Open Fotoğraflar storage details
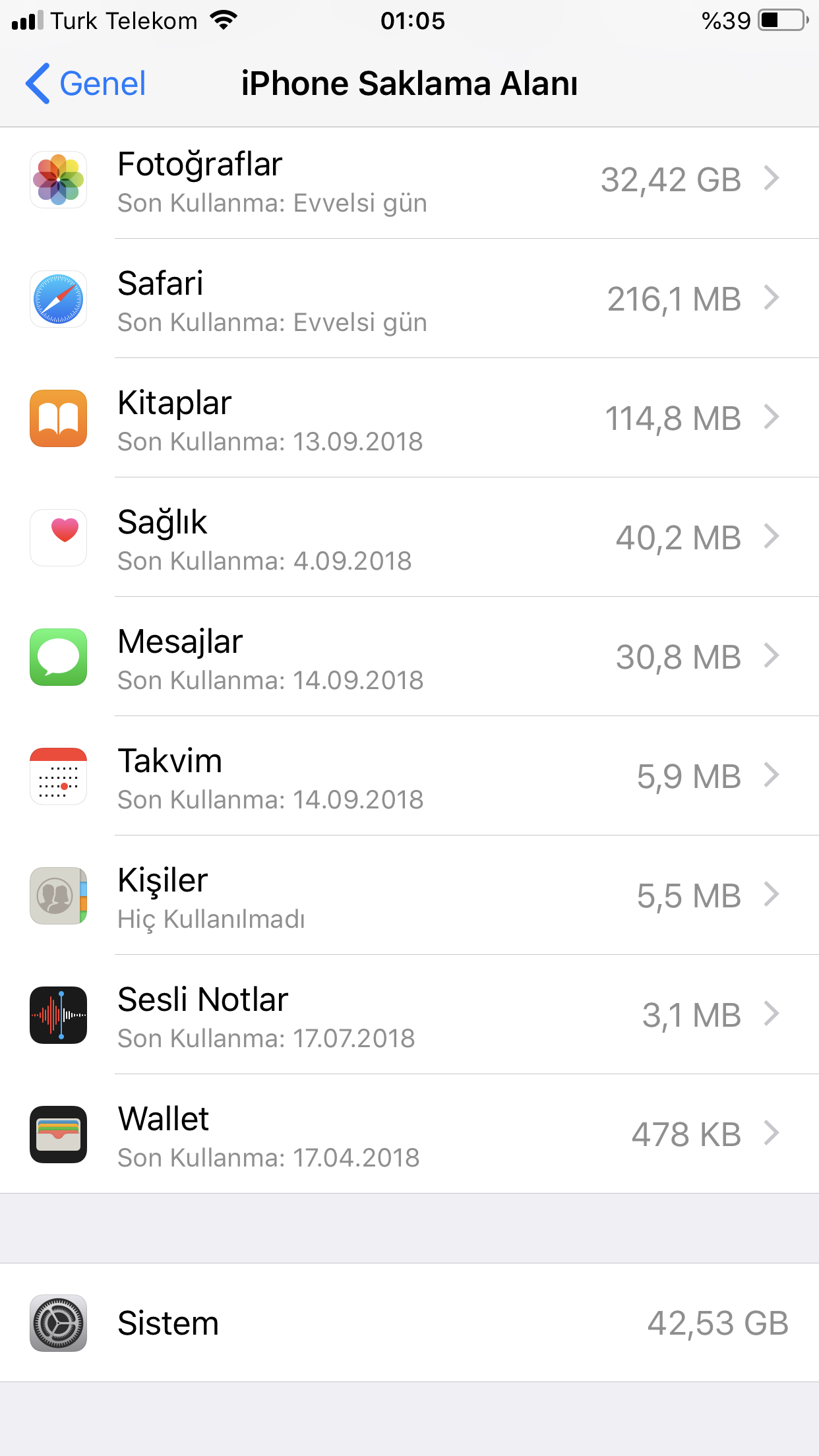This screenshot has height=1456, width=819. (x=409, y=179)
